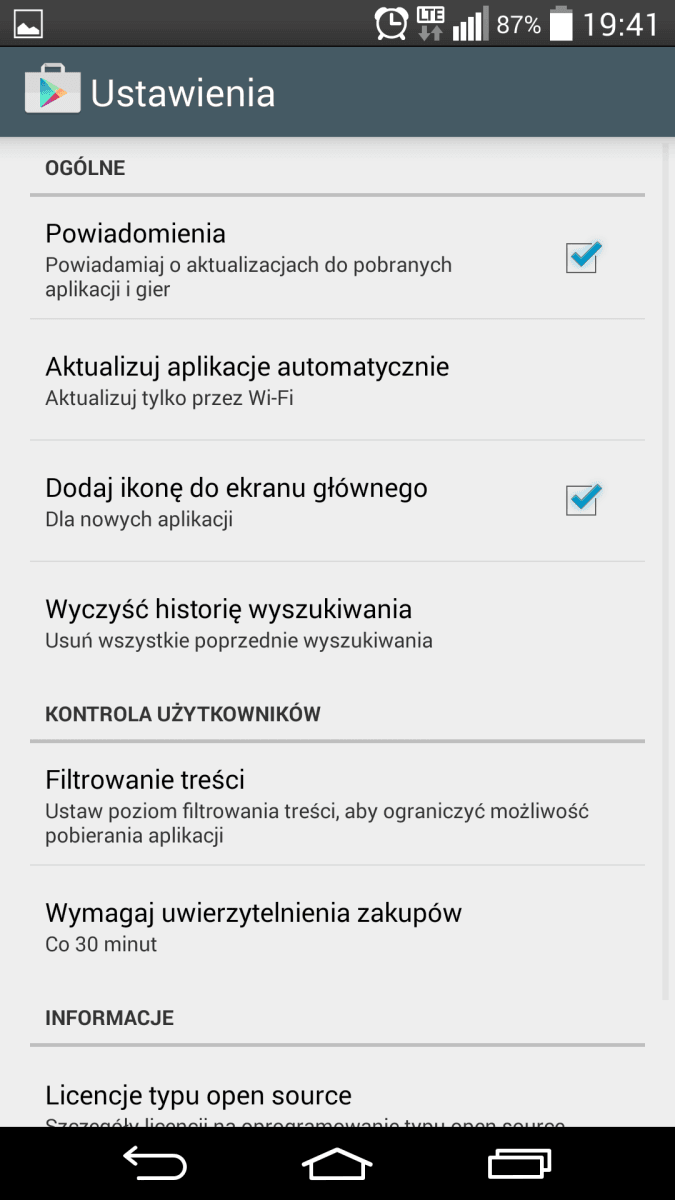Open Aktualizuj aplikacje automatycznie setting
This screenshot has width=675, height=1200.
point(337,380)
